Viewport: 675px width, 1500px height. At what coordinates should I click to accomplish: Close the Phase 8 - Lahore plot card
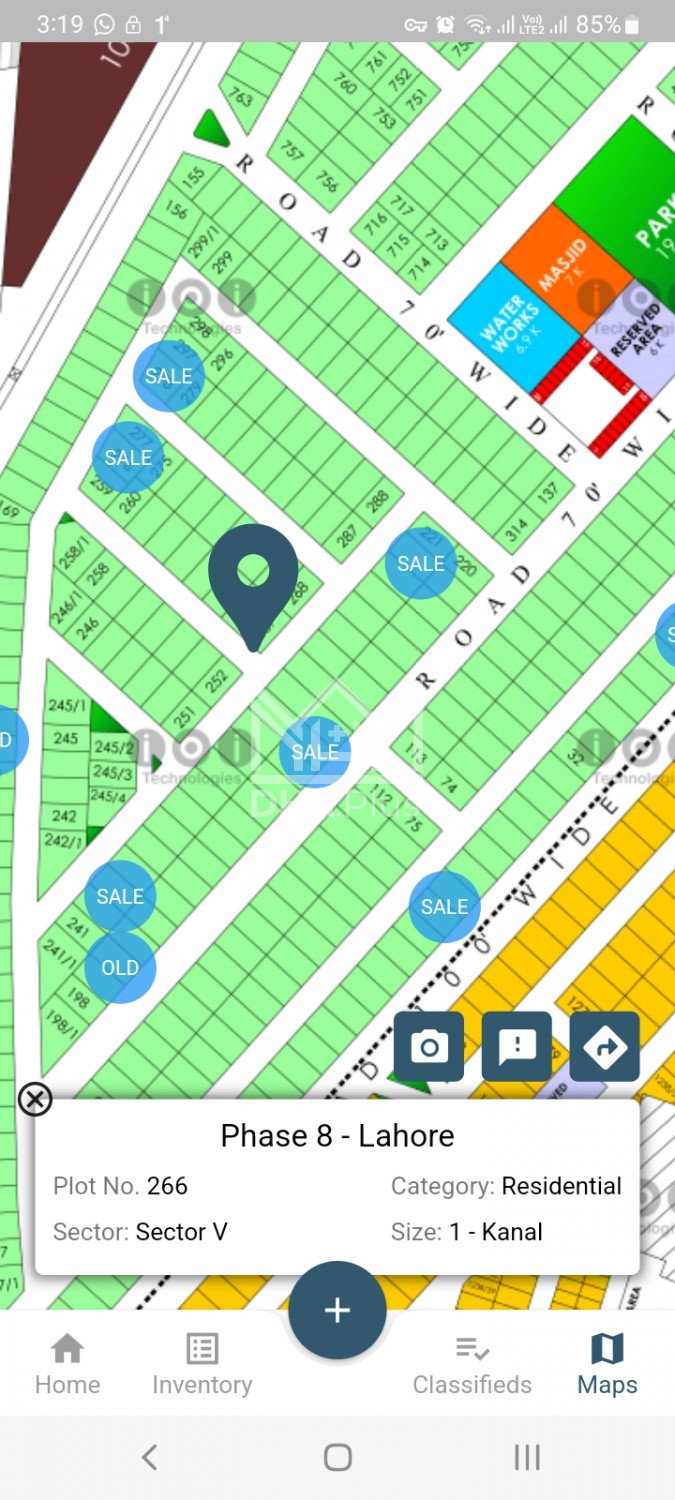(x=35, y=1100)
